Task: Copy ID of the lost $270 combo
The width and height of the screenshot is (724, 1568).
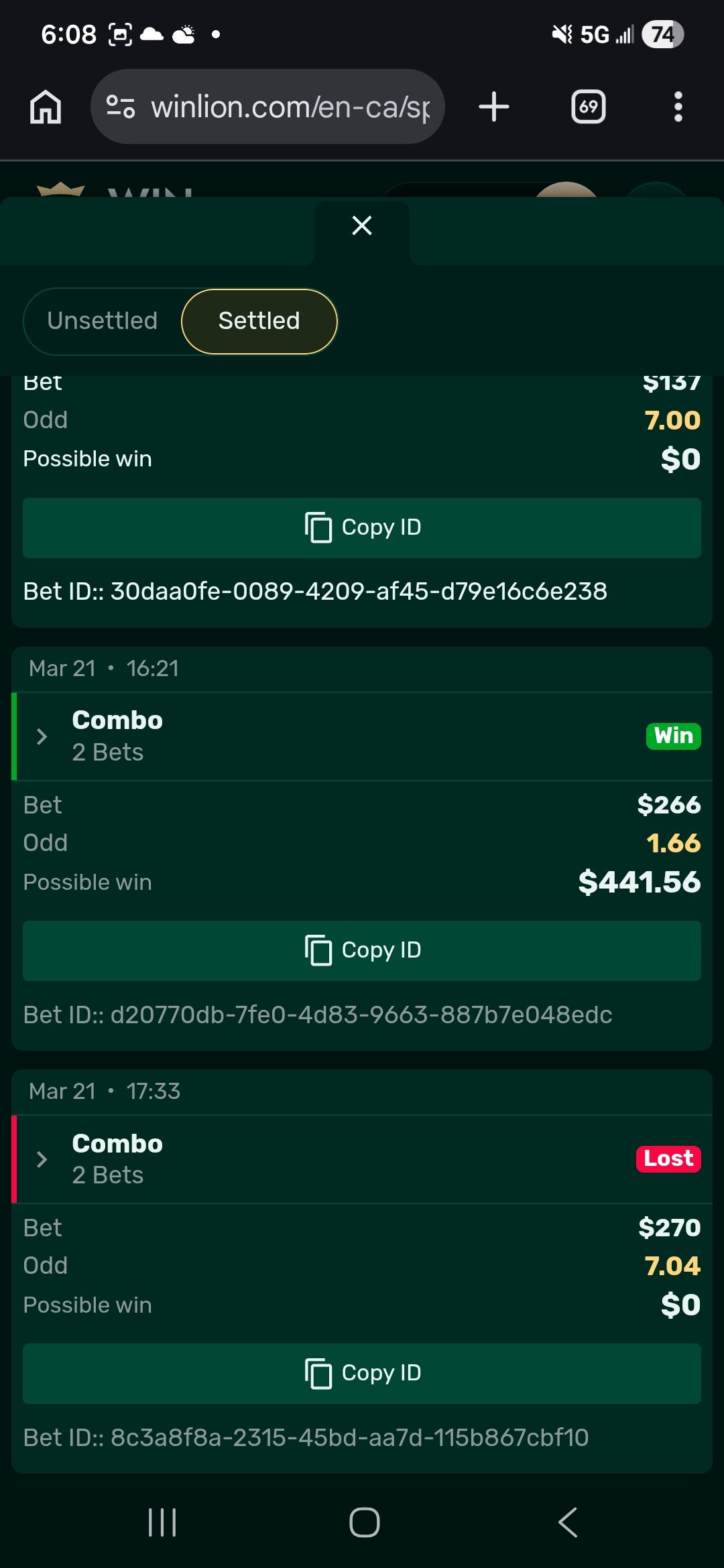Action: 362,1373
